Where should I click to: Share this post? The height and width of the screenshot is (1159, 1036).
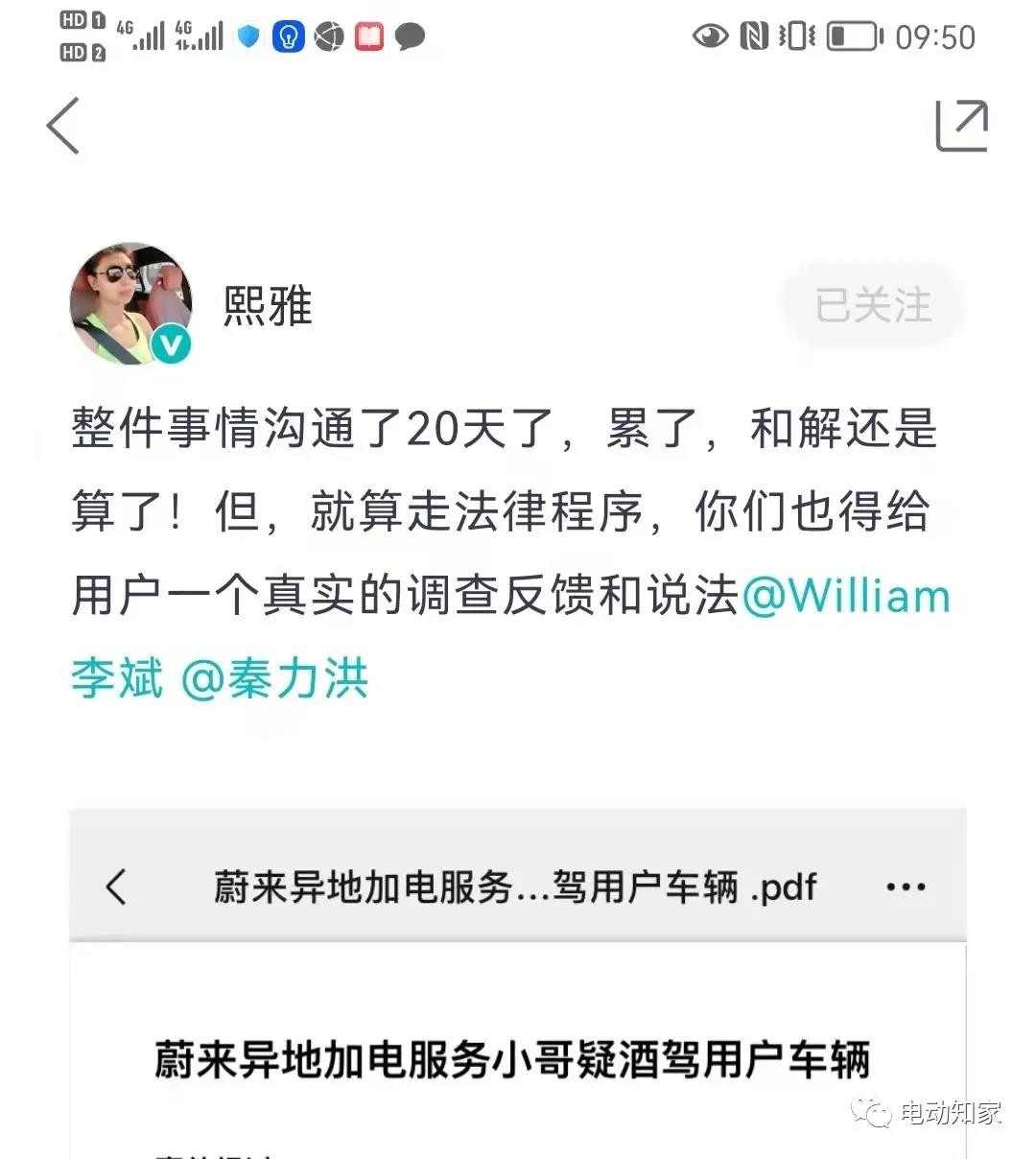click(x=961, y=126)
